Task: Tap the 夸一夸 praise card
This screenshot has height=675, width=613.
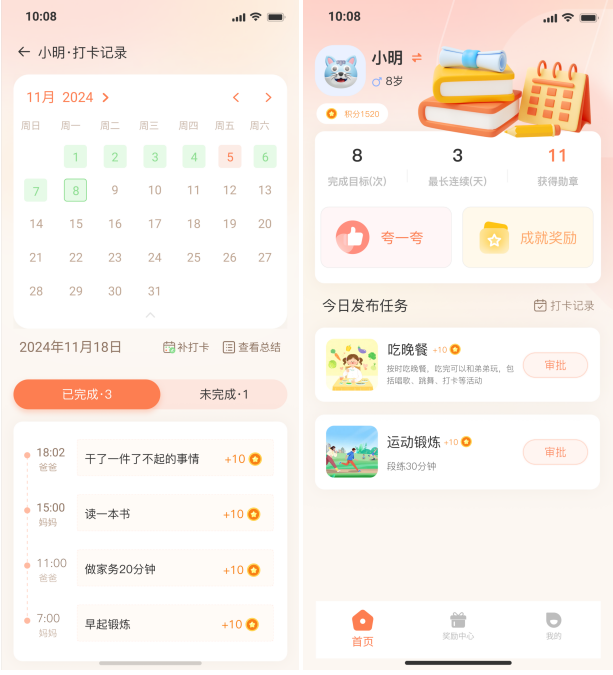Action: pos(386,238)
